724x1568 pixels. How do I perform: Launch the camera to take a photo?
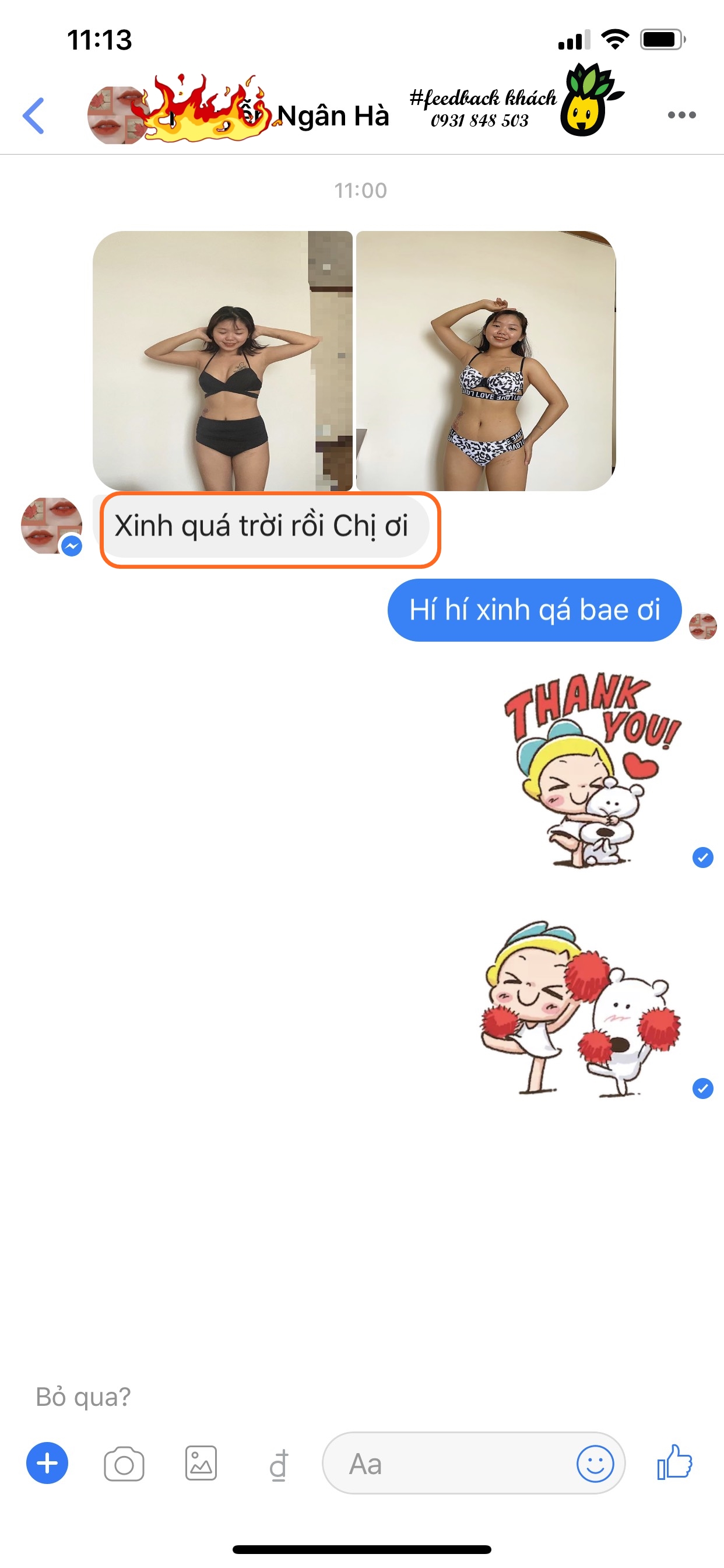(124, 1464)
